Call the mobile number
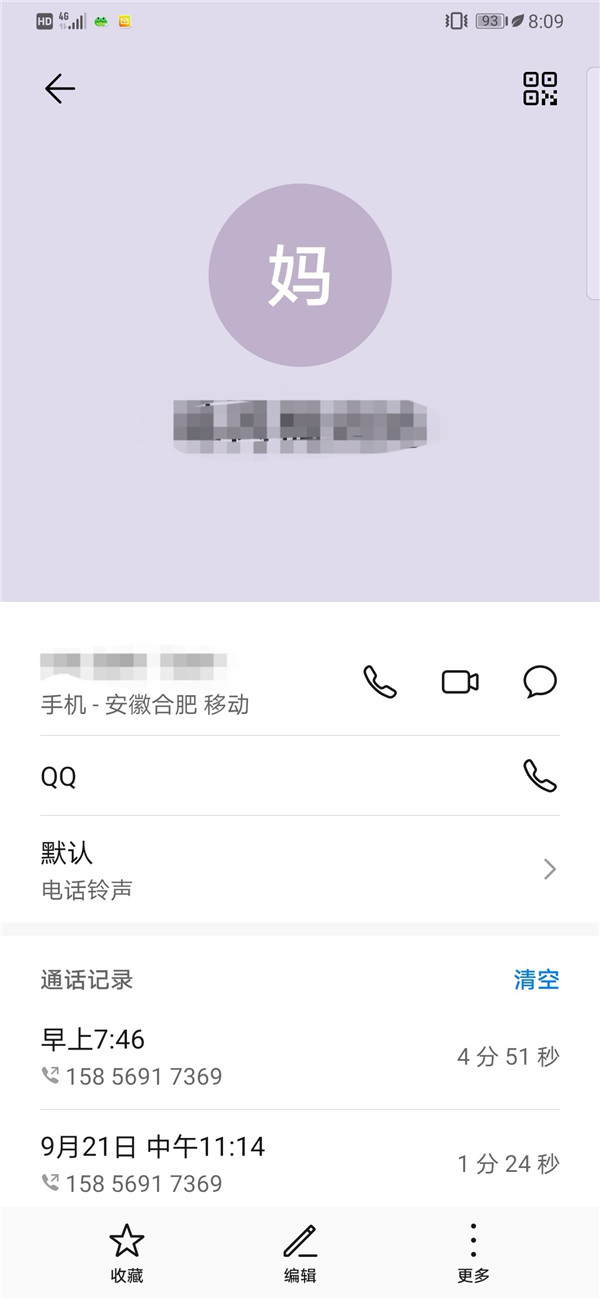 click(380, 682)
